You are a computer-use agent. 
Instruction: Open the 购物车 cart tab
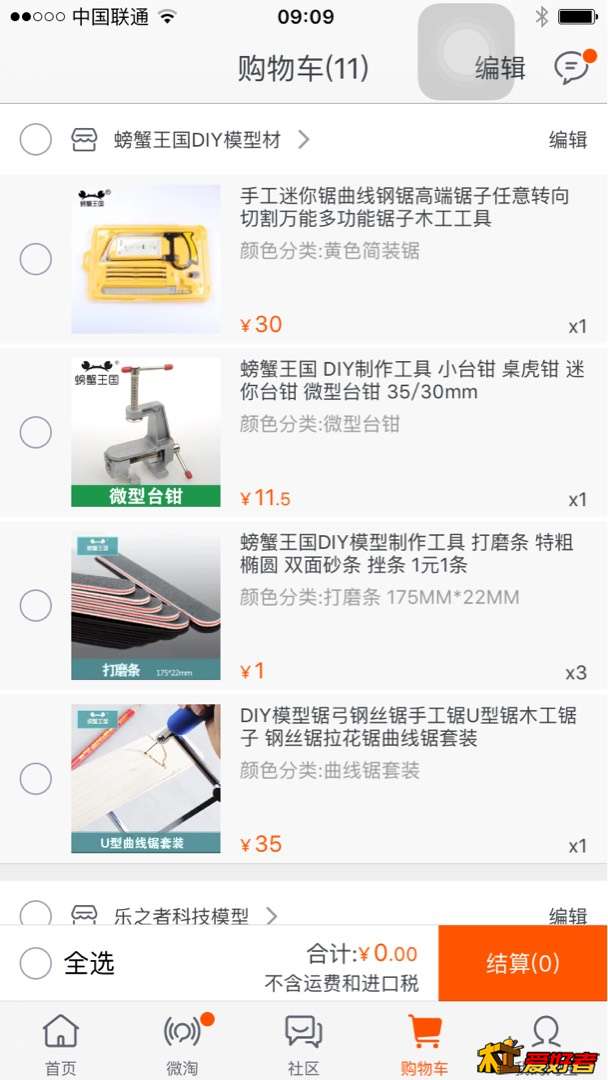point(424,1044)
